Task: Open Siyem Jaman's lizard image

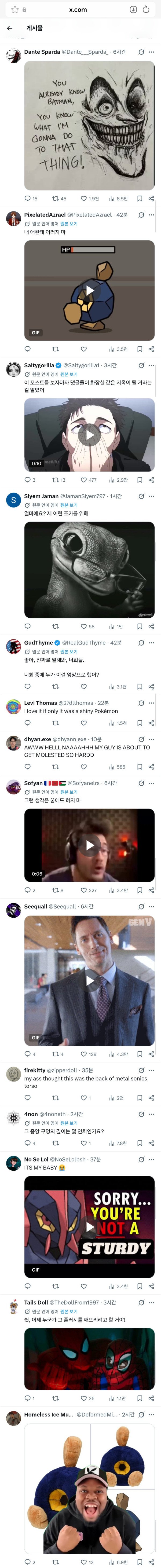Action: pyautogui.click(x=89, y=570)
